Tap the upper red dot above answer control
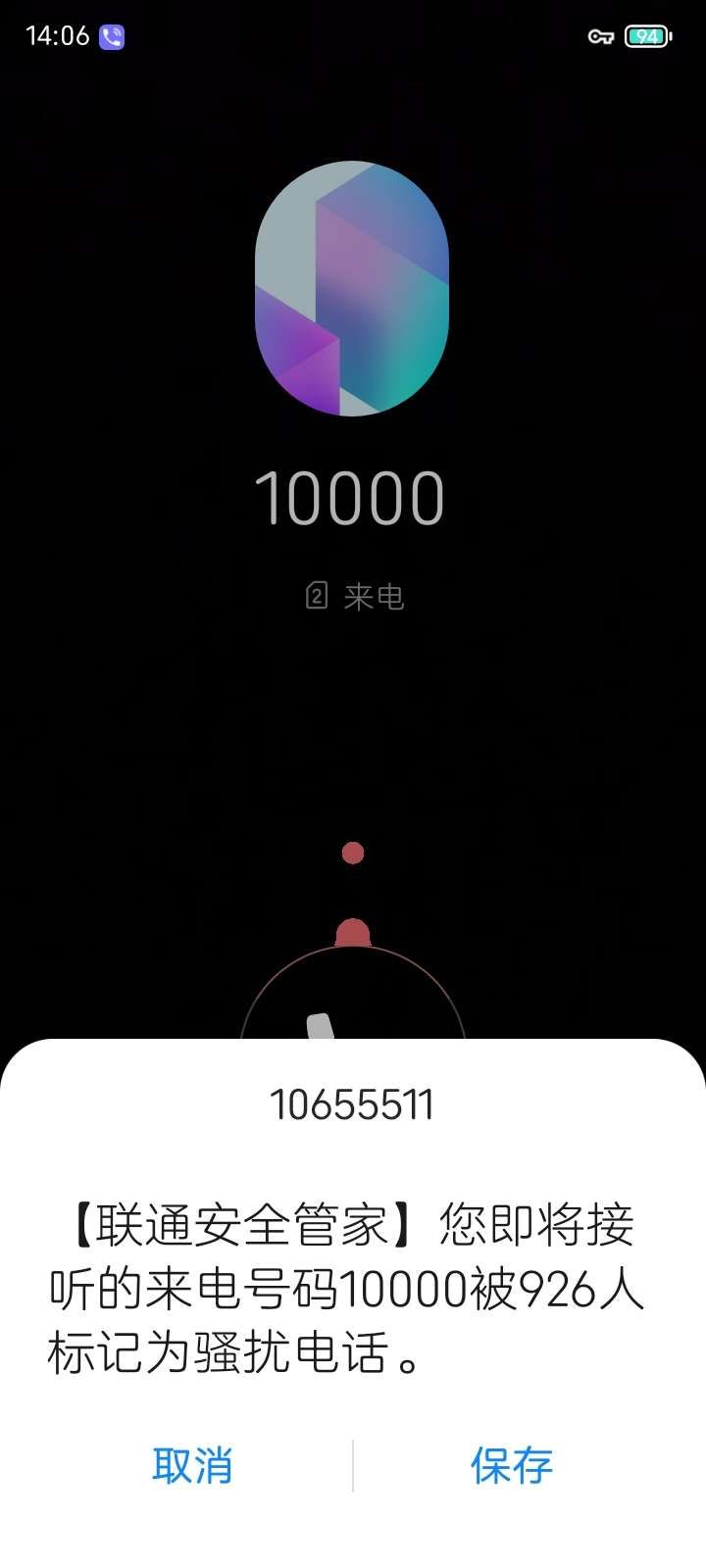Screen dimensions: 706x1568 coord(352,853)
